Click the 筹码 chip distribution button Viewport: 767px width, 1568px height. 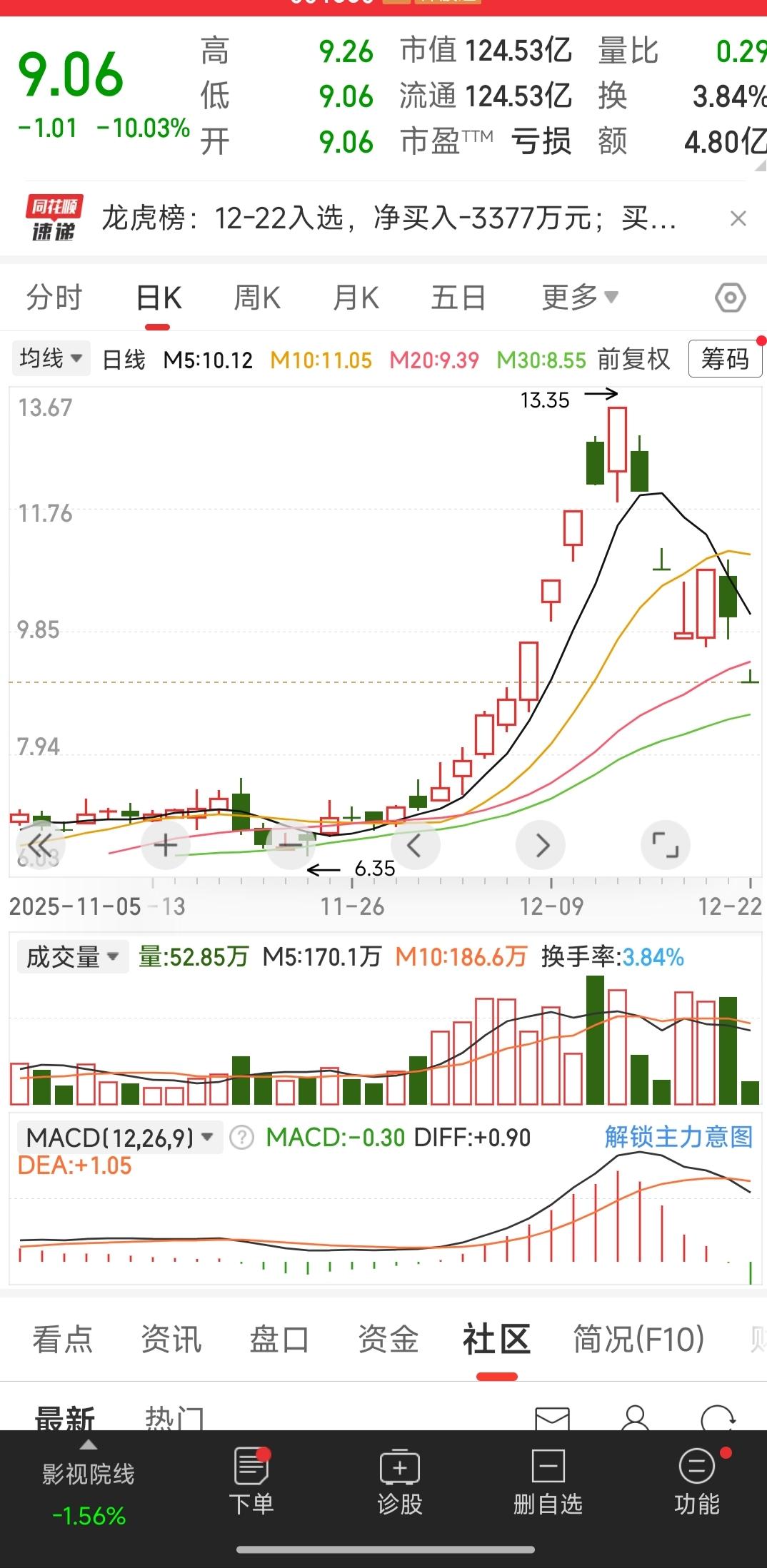724,359
